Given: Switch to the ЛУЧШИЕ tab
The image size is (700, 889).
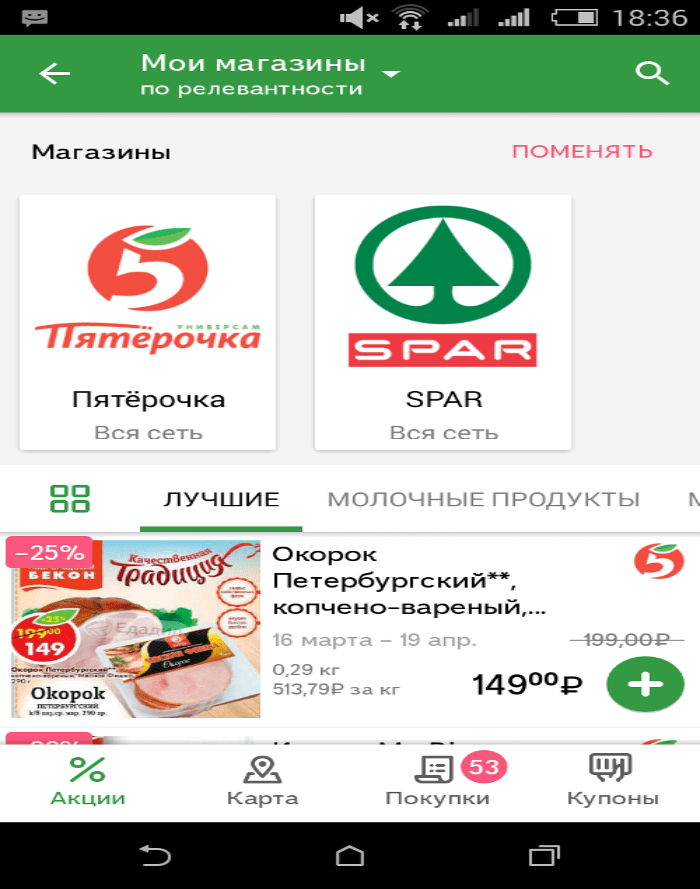Looking at the screenshot, I should (x=221, y=500).
